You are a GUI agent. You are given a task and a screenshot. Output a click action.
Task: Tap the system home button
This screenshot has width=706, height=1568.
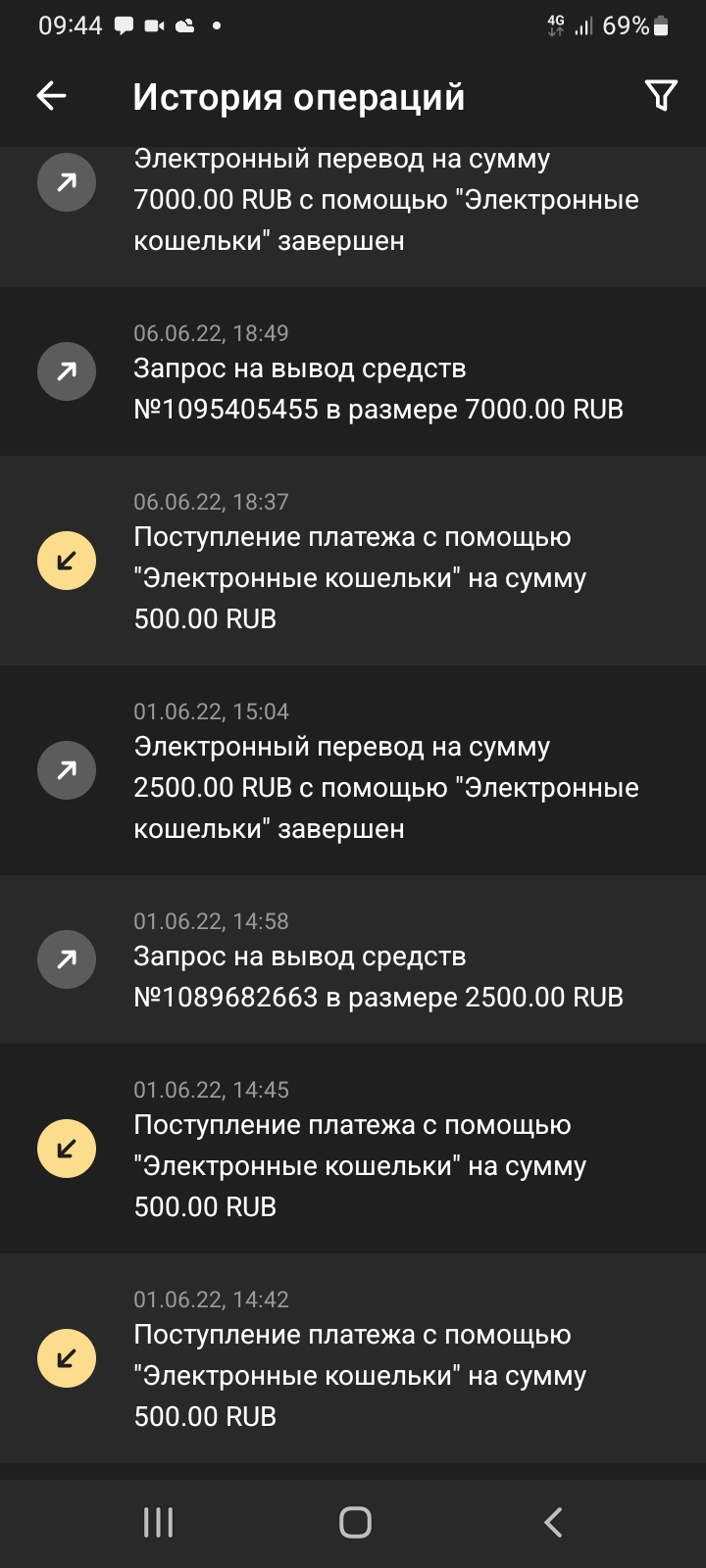(355, 1522)
